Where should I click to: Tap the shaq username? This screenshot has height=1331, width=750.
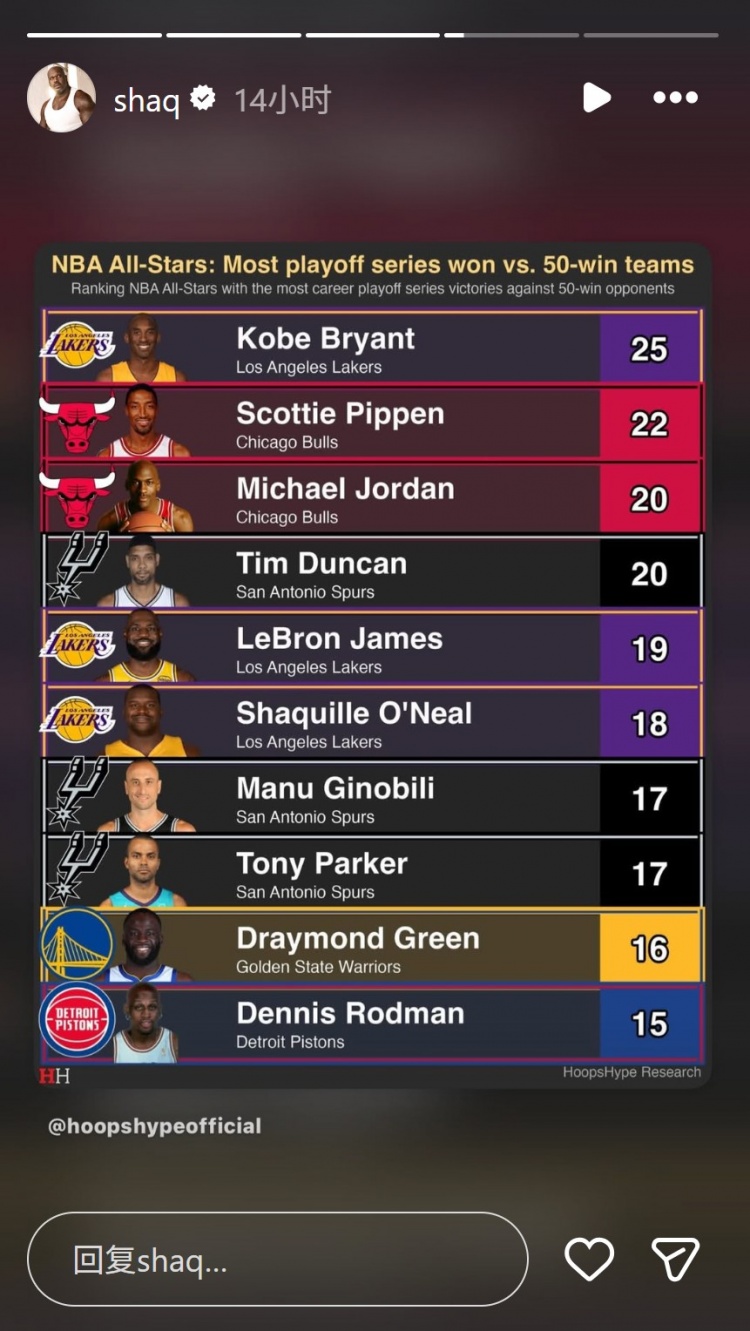click(146, 99)
